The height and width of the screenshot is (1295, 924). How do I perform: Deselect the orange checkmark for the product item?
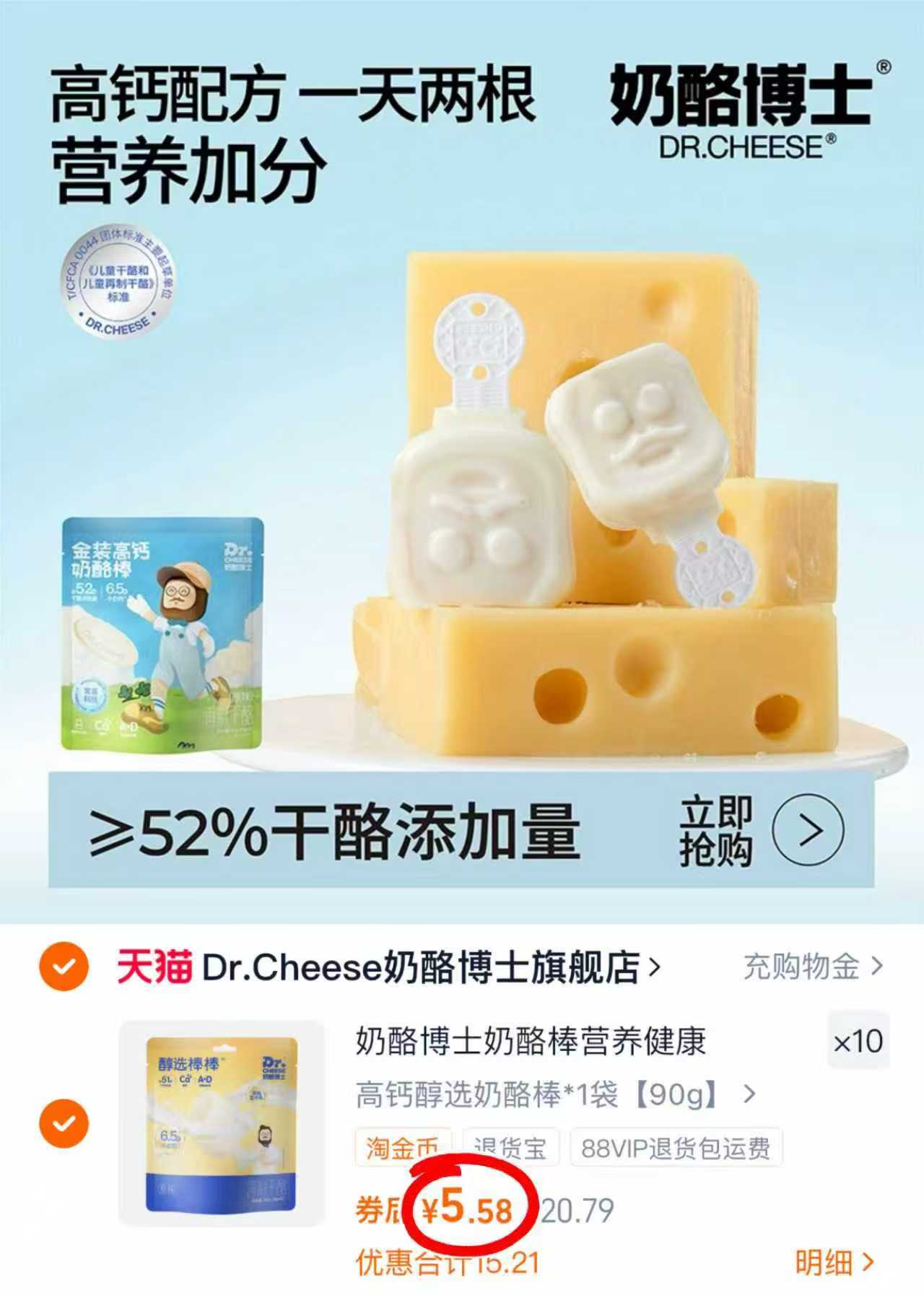64,1123
